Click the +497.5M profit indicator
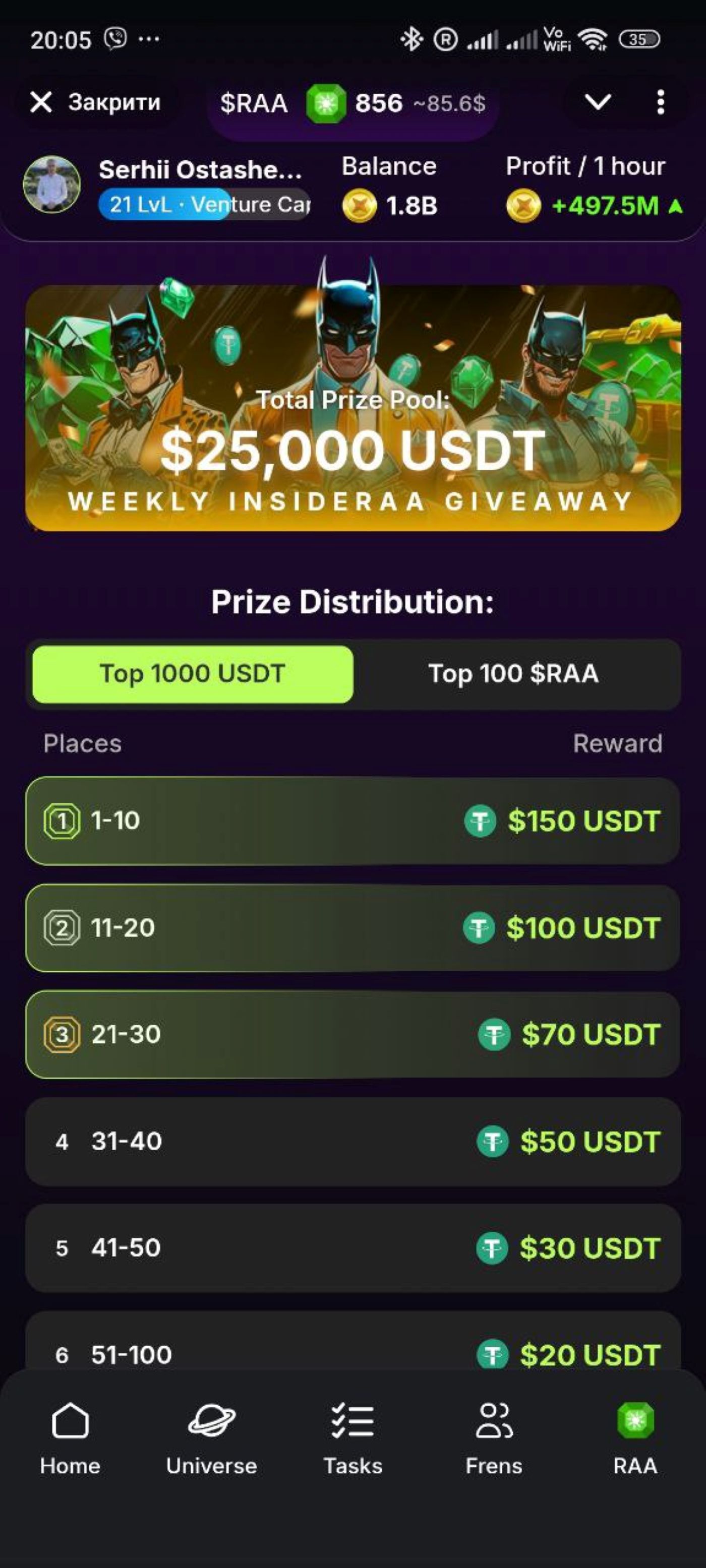The width and height of the screenshot is (706, 1568). [603, 206]
